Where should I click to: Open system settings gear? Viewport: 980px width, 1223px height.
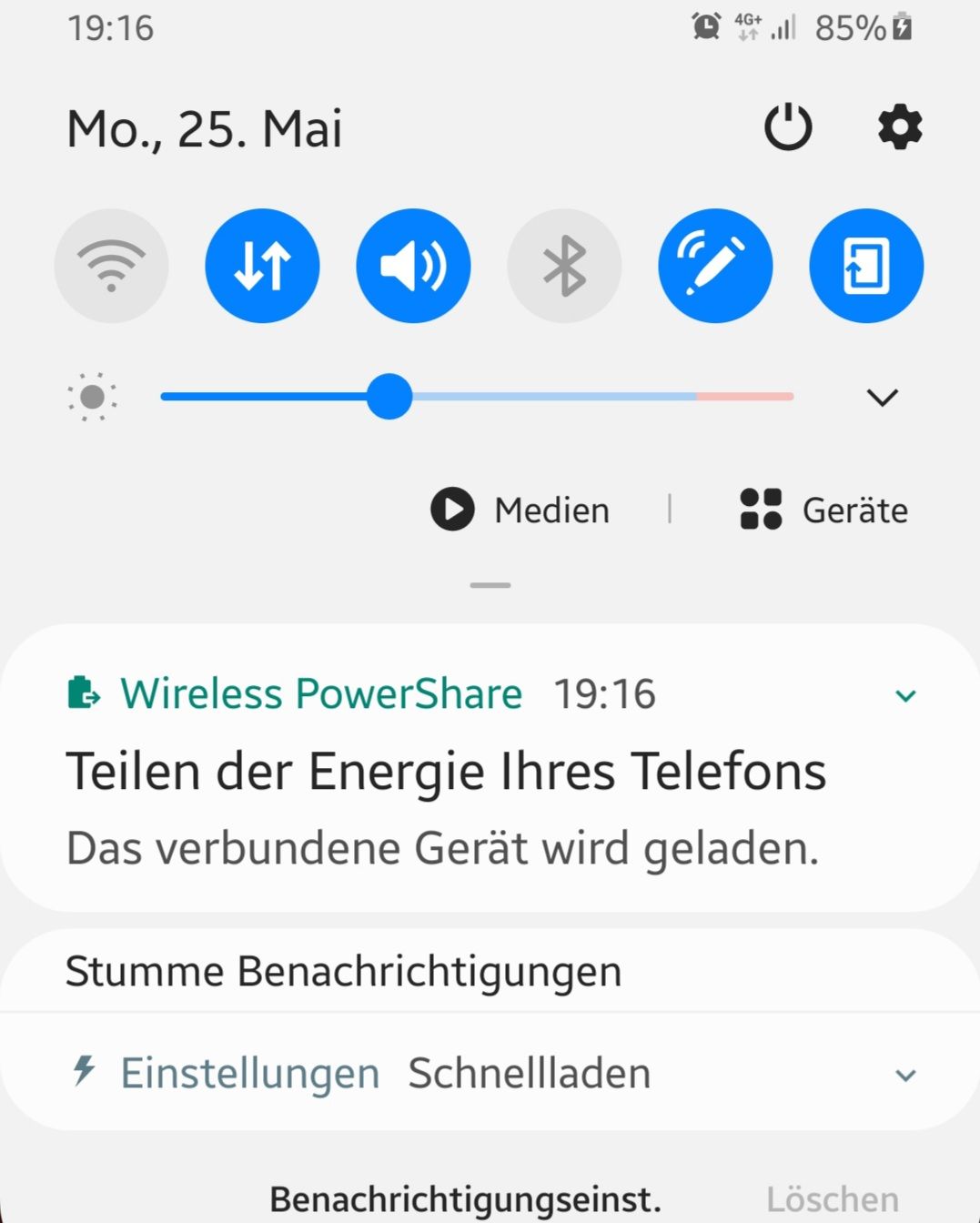click(x=899, y=127)
